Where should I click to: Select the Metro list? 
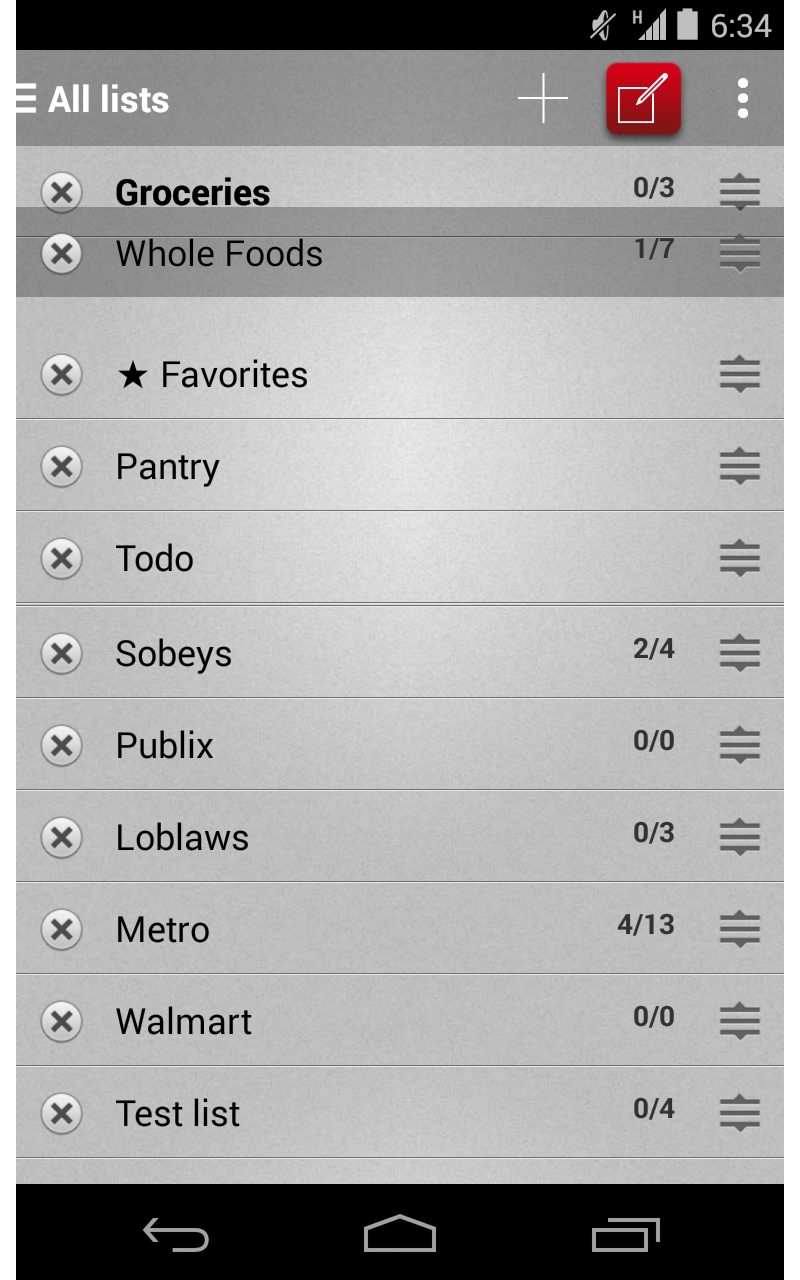[163, 930]
